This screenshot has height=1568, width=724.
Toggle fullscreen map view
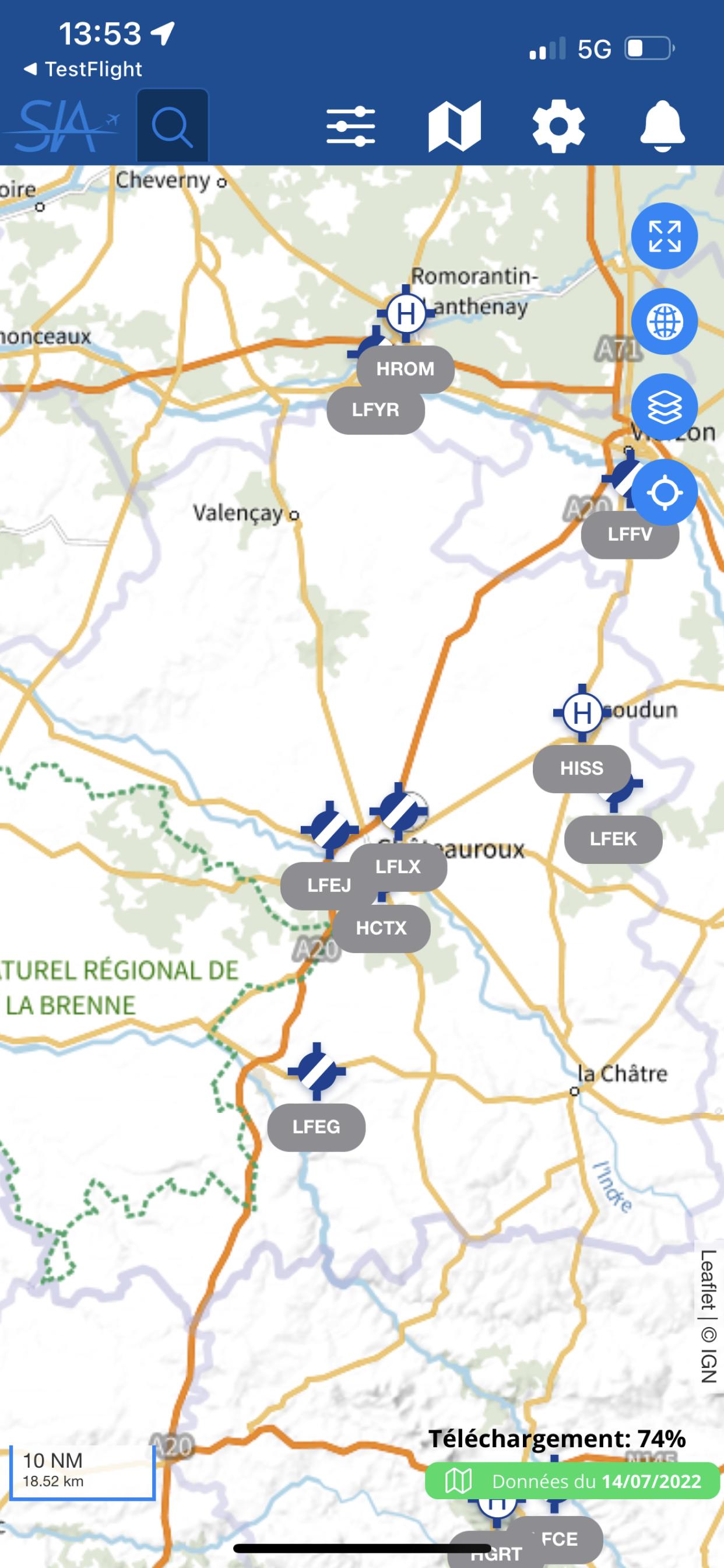pos(665,236)
